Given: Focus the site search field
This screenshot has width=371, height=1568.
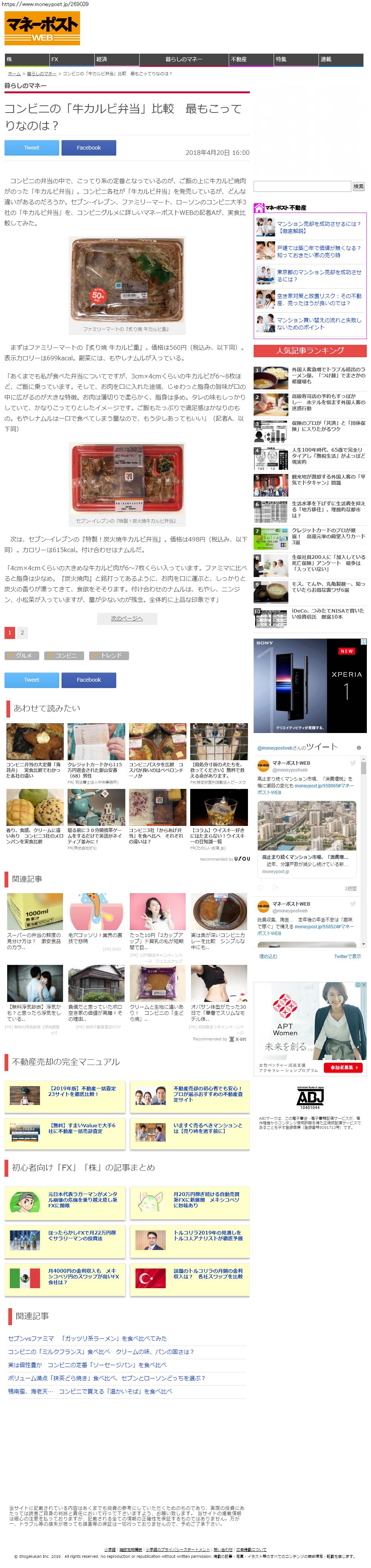Looking at the screenshot, I should click(302, 186).
